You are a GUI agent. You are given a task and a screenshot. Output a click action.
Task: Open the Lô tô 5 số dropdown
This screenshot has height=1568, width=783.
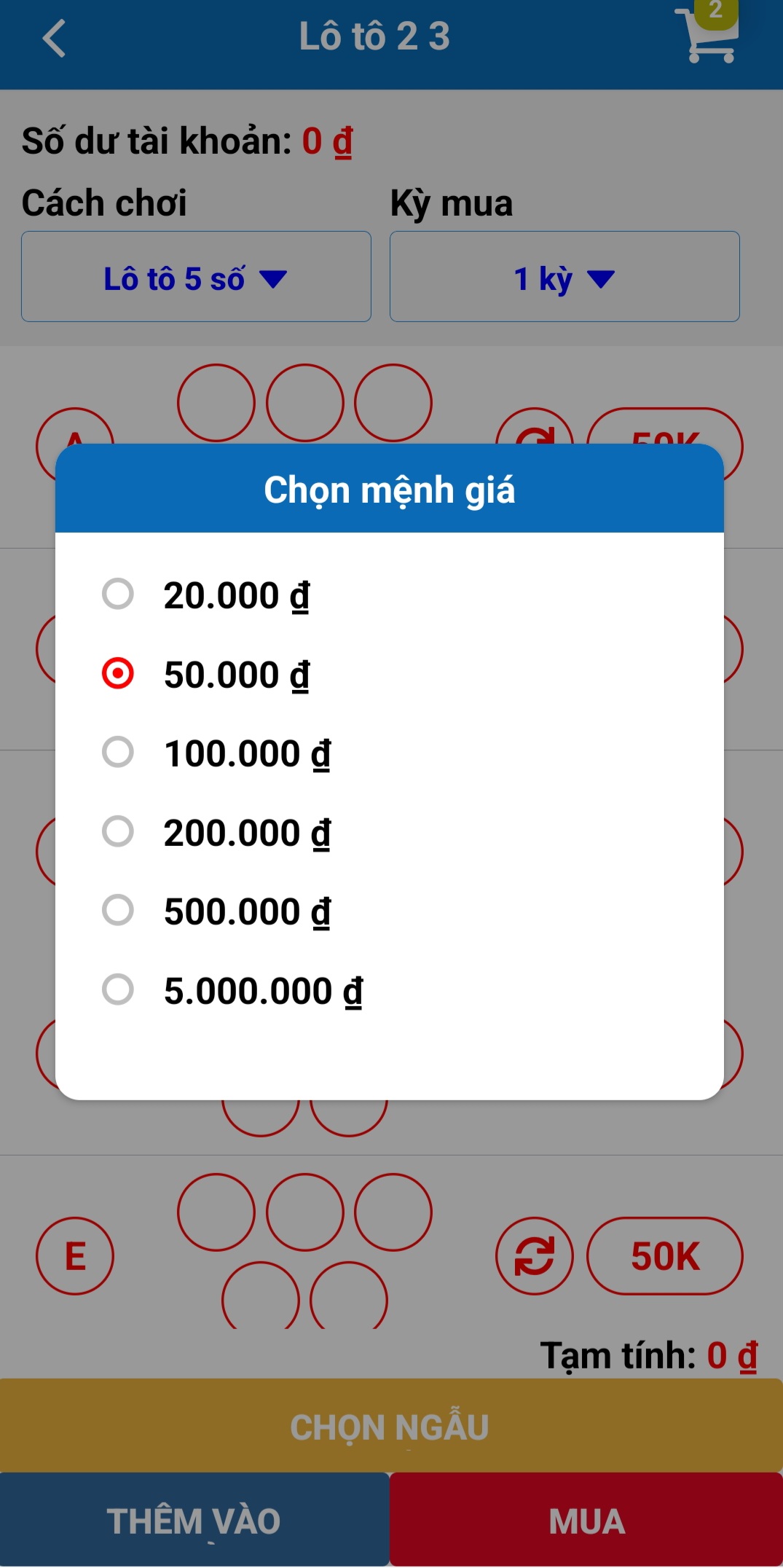pos(196,277)
